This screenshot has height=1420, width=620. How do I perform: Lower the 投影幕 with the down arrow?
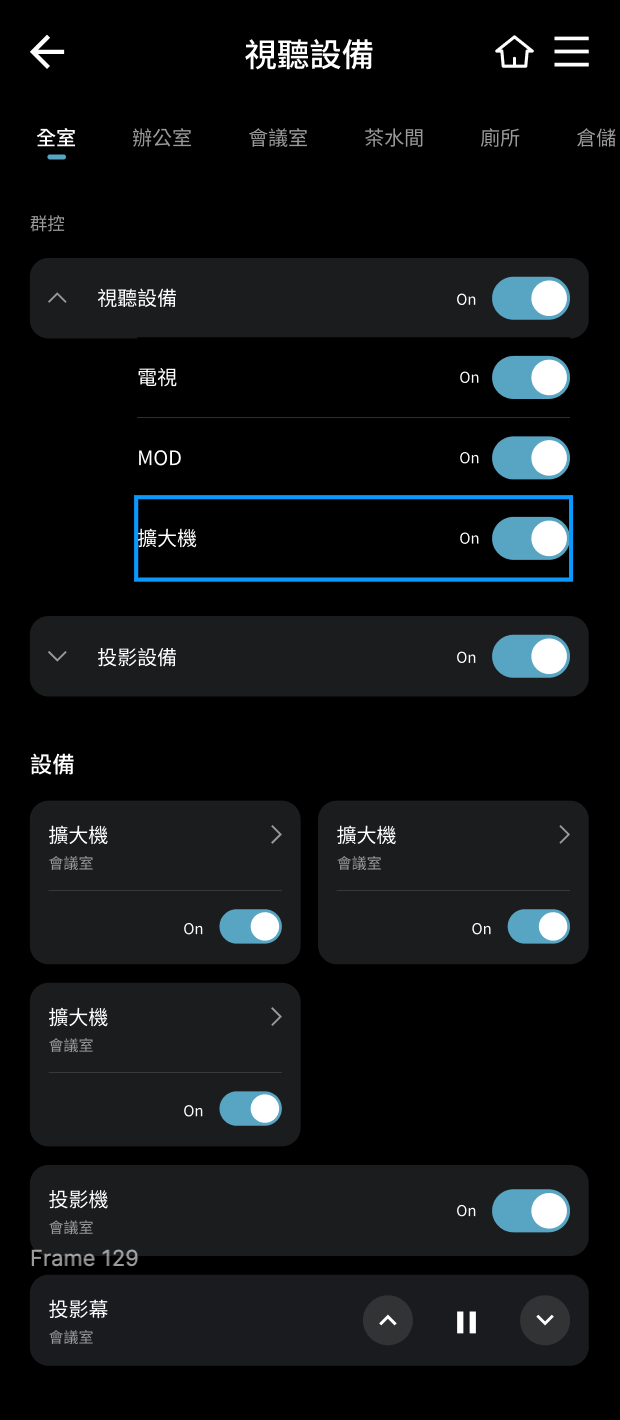(x=545, y=1321)
